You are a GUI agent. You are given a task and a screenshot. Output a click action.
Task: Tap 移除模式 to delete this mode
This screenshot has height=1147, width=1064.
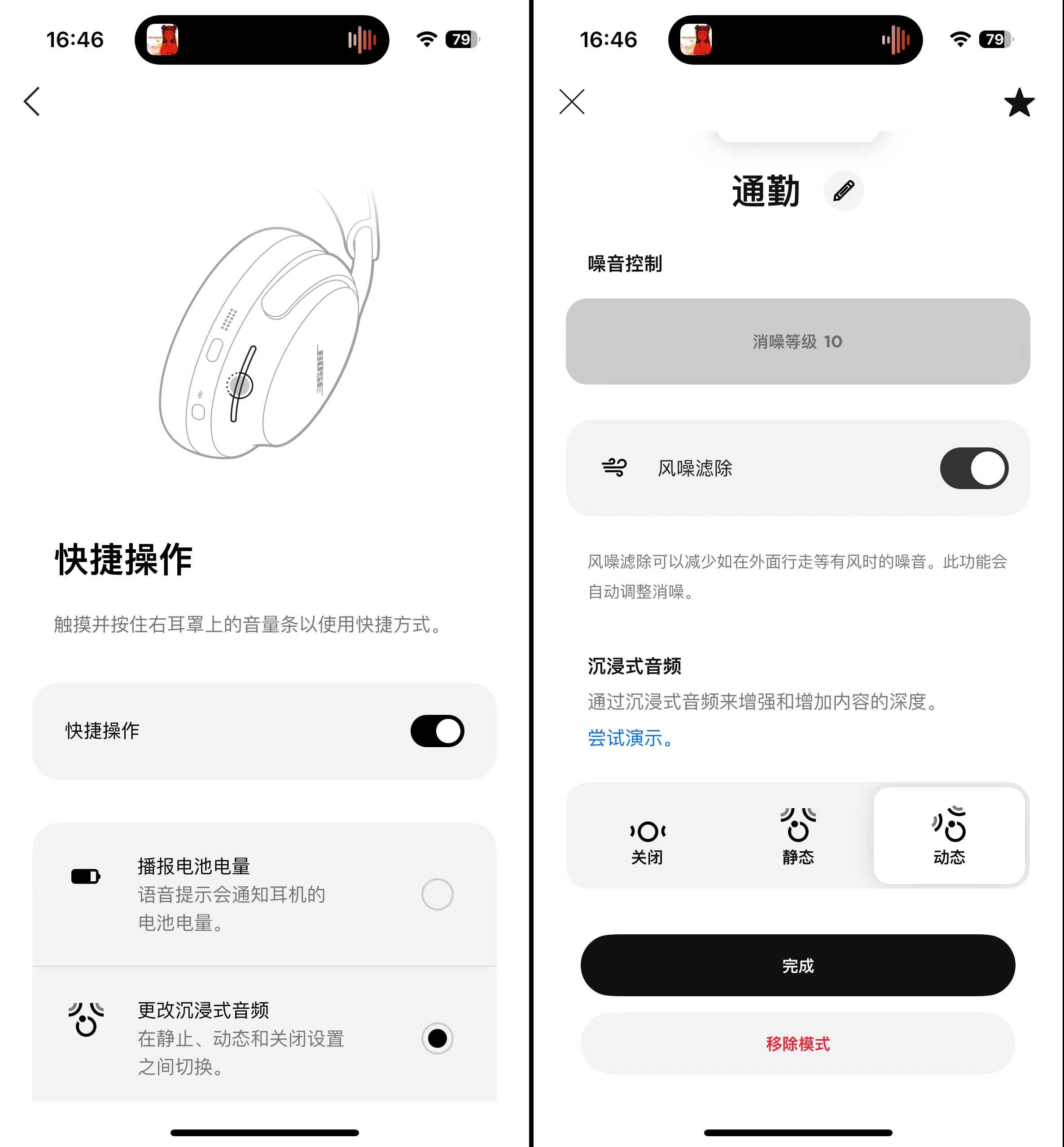(797, 1043)
